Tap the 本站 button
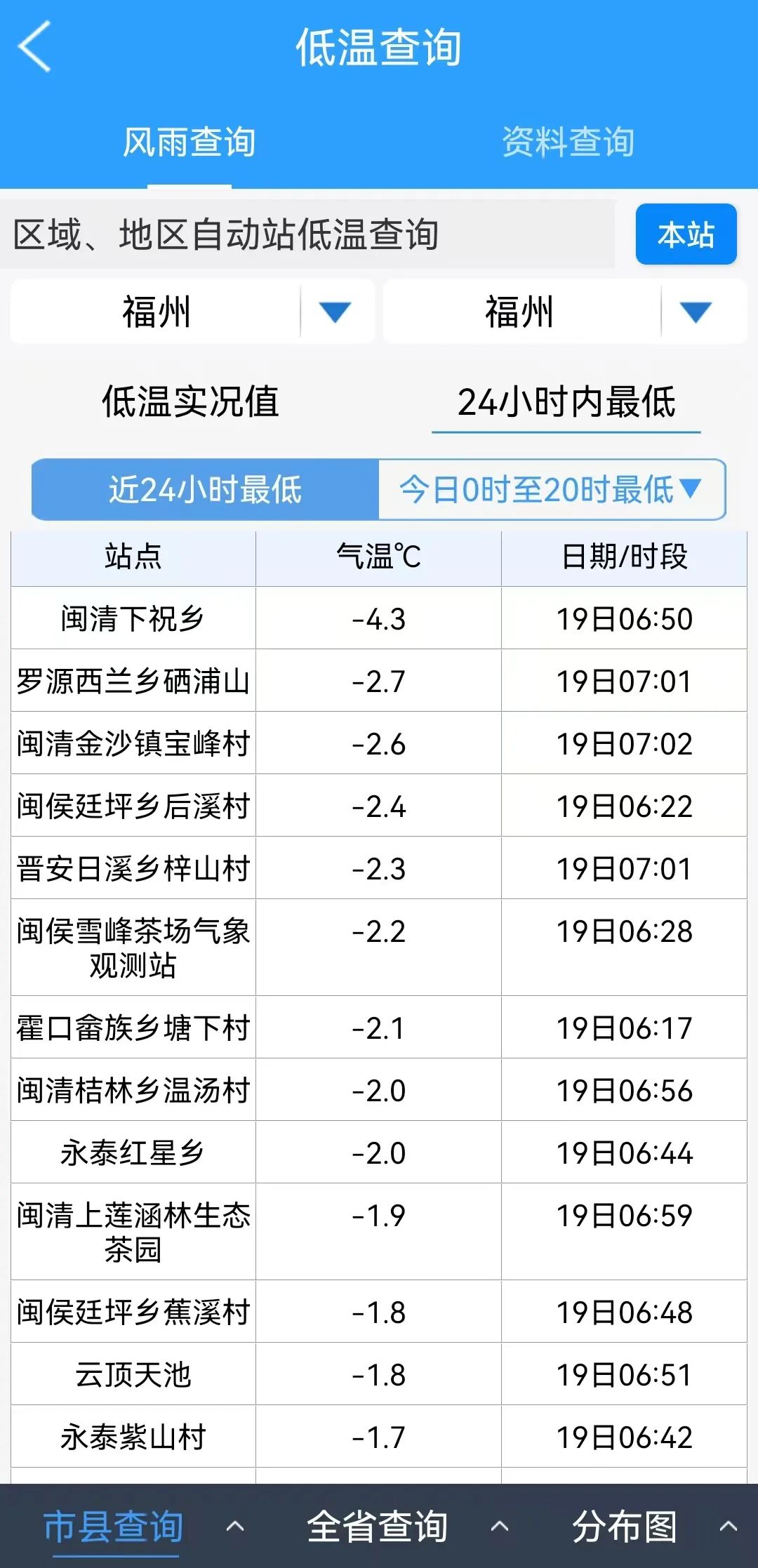Screen dimensions: 758x1568 [x=686, y=234]
